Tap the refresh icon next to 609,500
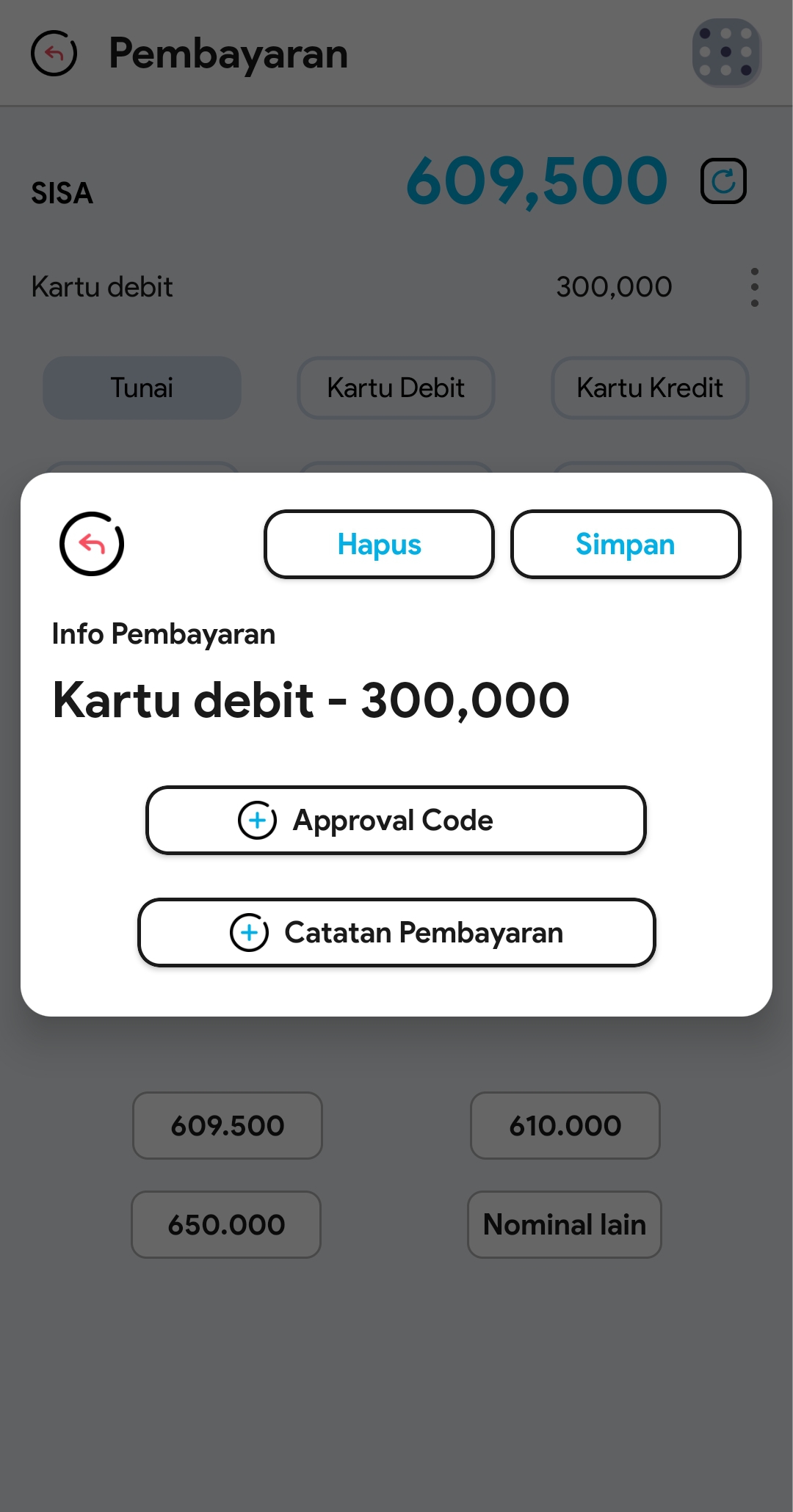The width and height of the screenshot is (793, 1512). click(723, 181)
